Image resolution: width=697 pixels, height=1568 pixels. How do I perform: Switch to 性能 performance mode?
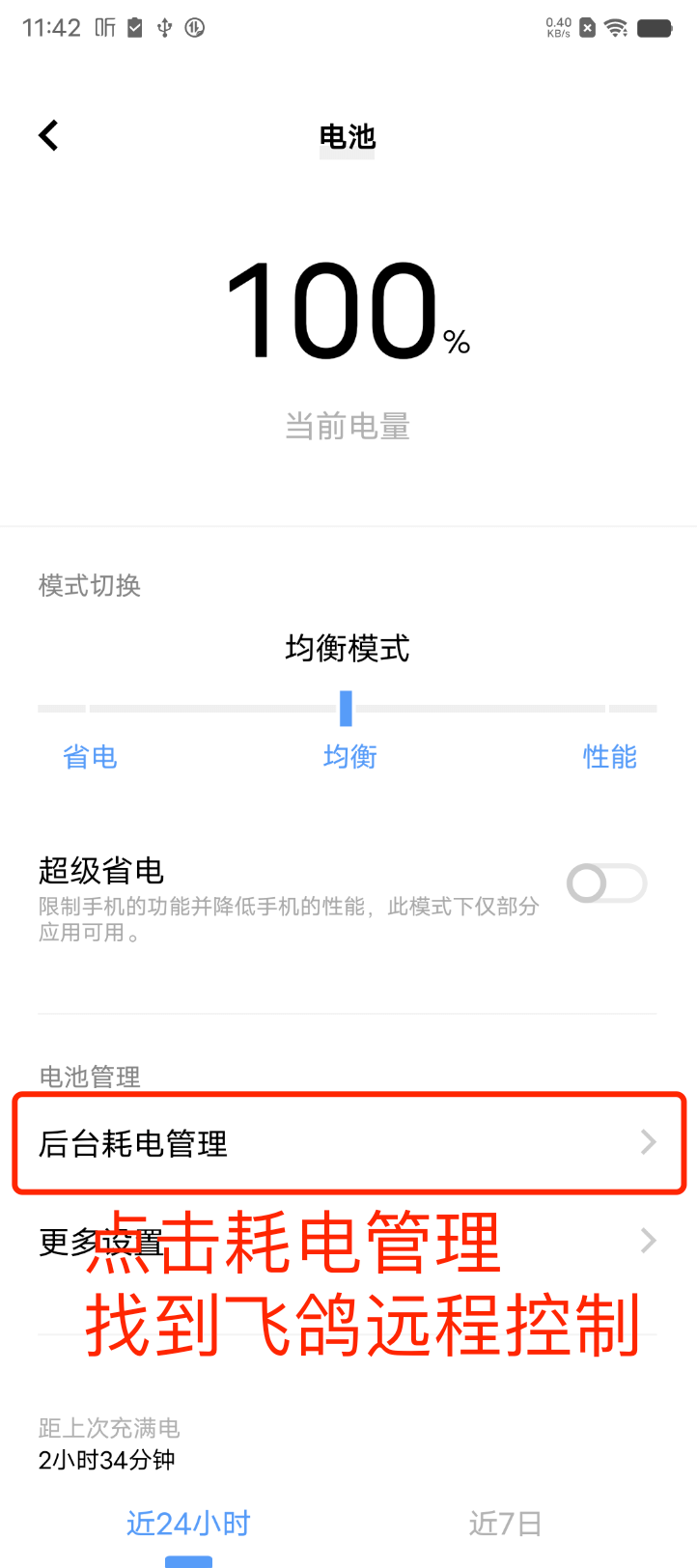pos(609,757)
